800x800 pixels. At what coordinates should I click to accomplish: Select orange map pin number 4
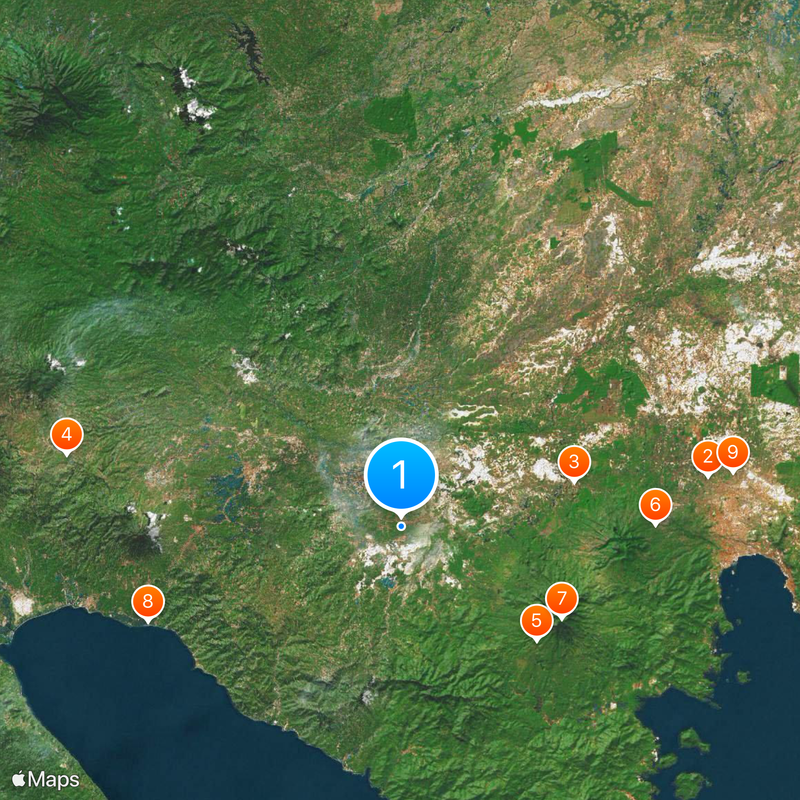[x=66, y=435]
